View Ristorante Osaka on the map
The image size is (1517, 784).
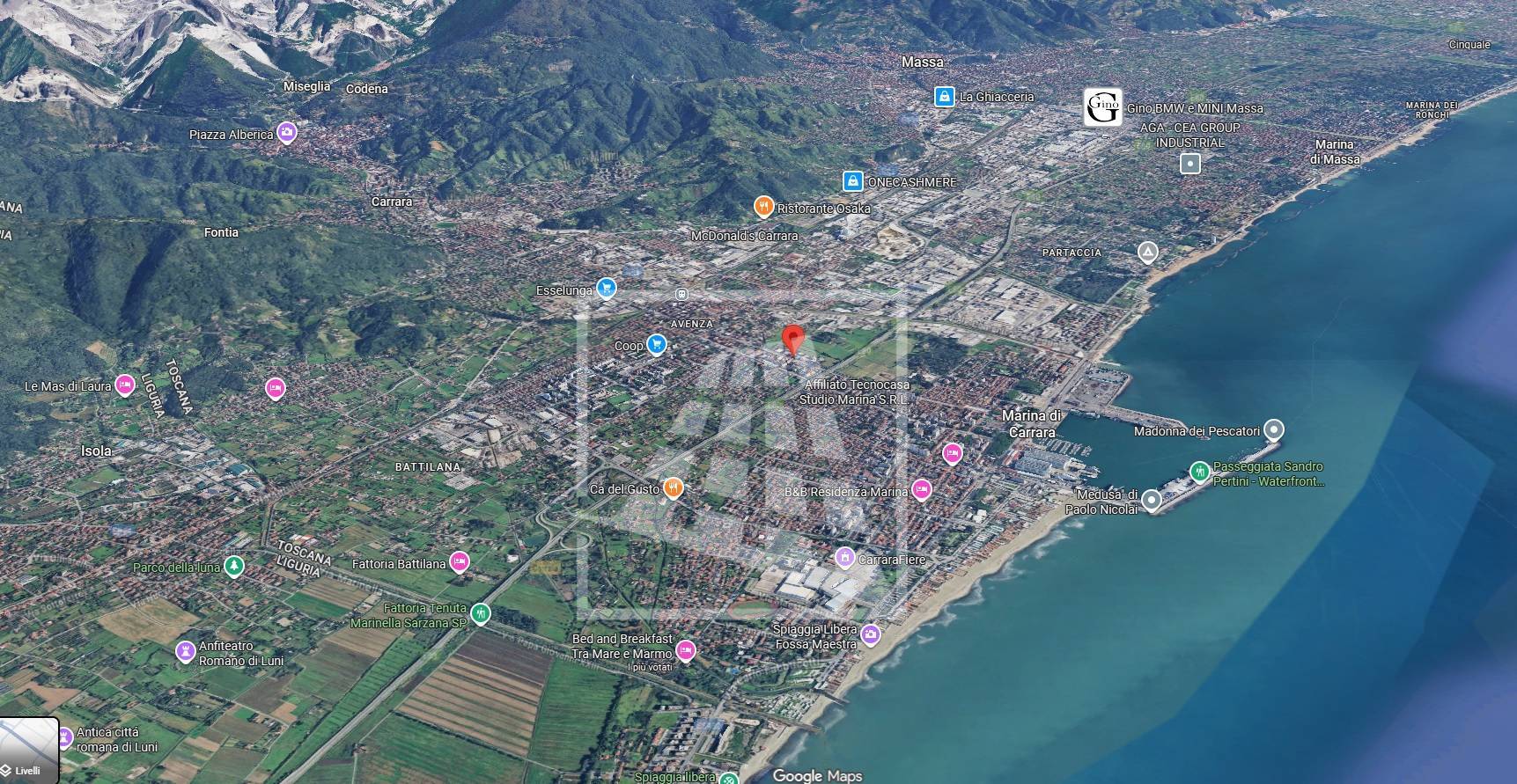[763, 207]
